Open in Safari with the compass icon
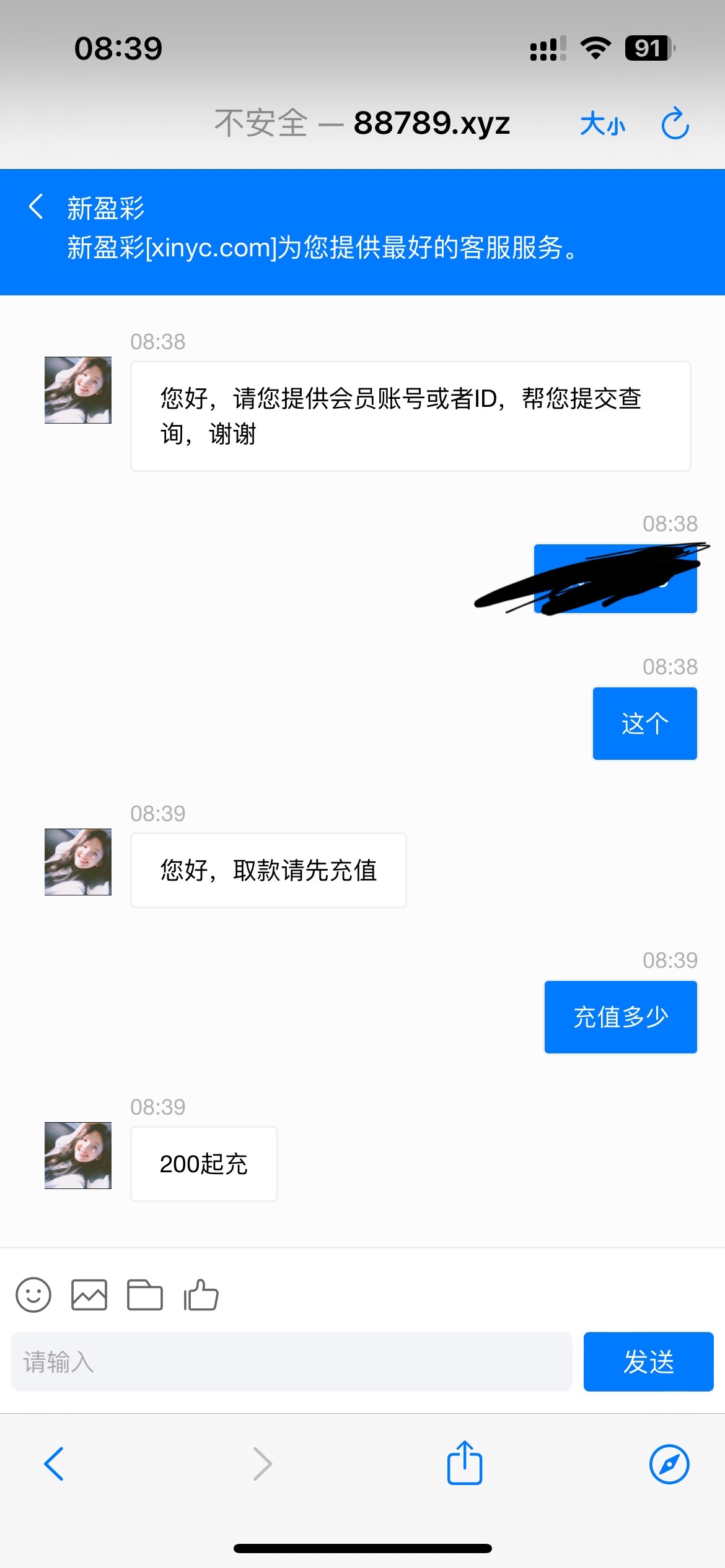725x1568 pixels. pyautogui.click(x=669, y=1464)
